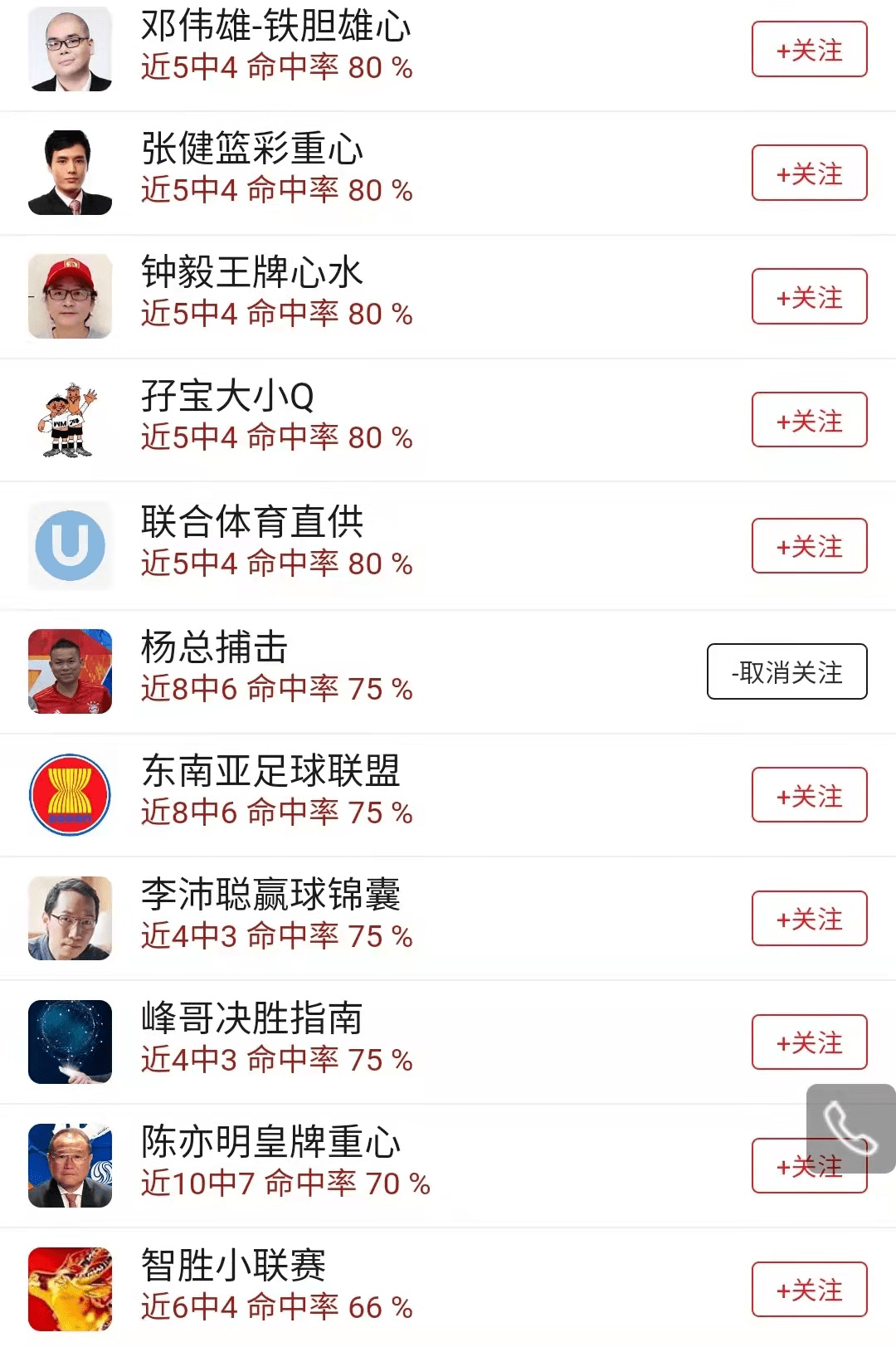Follow 邓伟雄-铁胆雄心 with +关注
This screenshot has height=1347, width=896.
[x=809, y=50]
